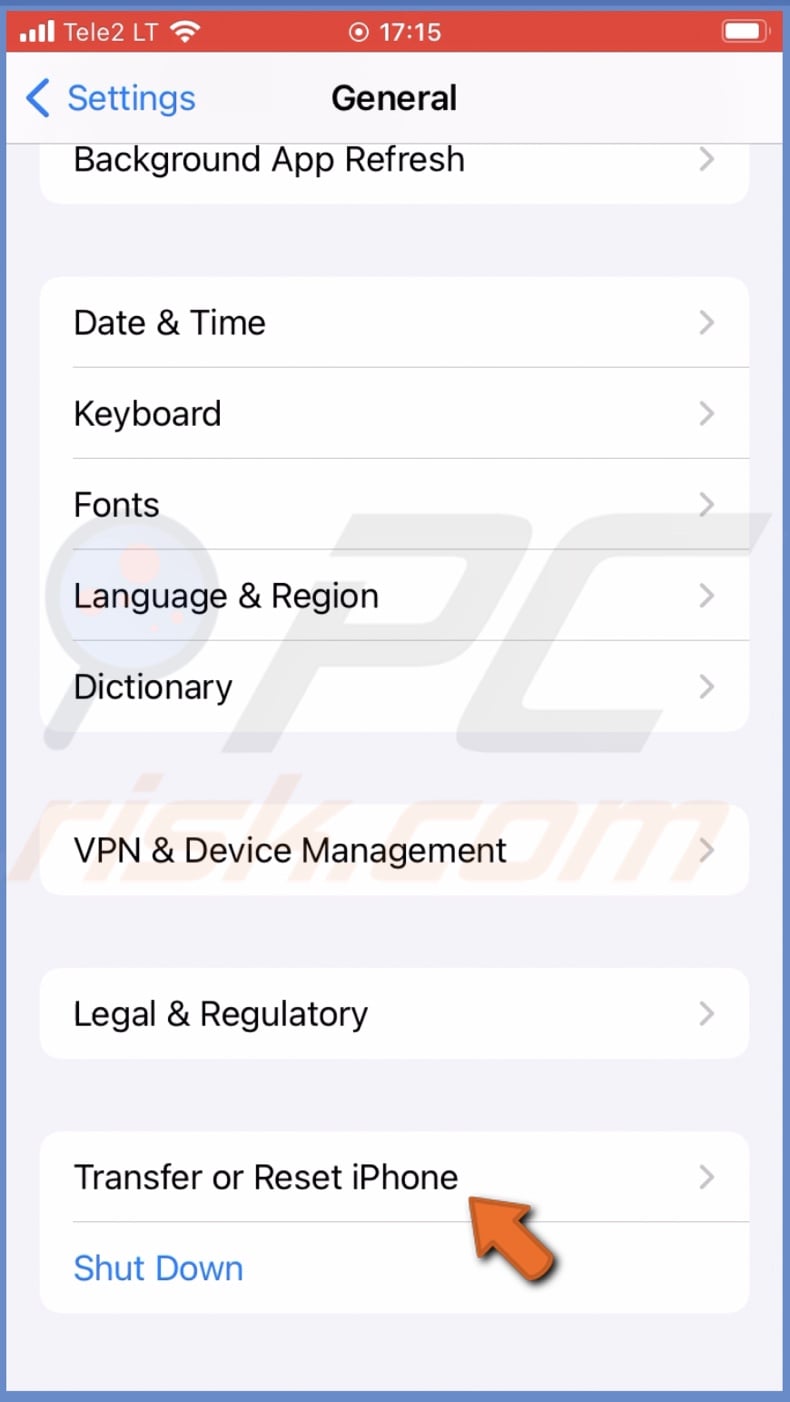Tap the Wi-Fi icon in the status bar
Screen dimensions: 790x1402
point(184,30)
